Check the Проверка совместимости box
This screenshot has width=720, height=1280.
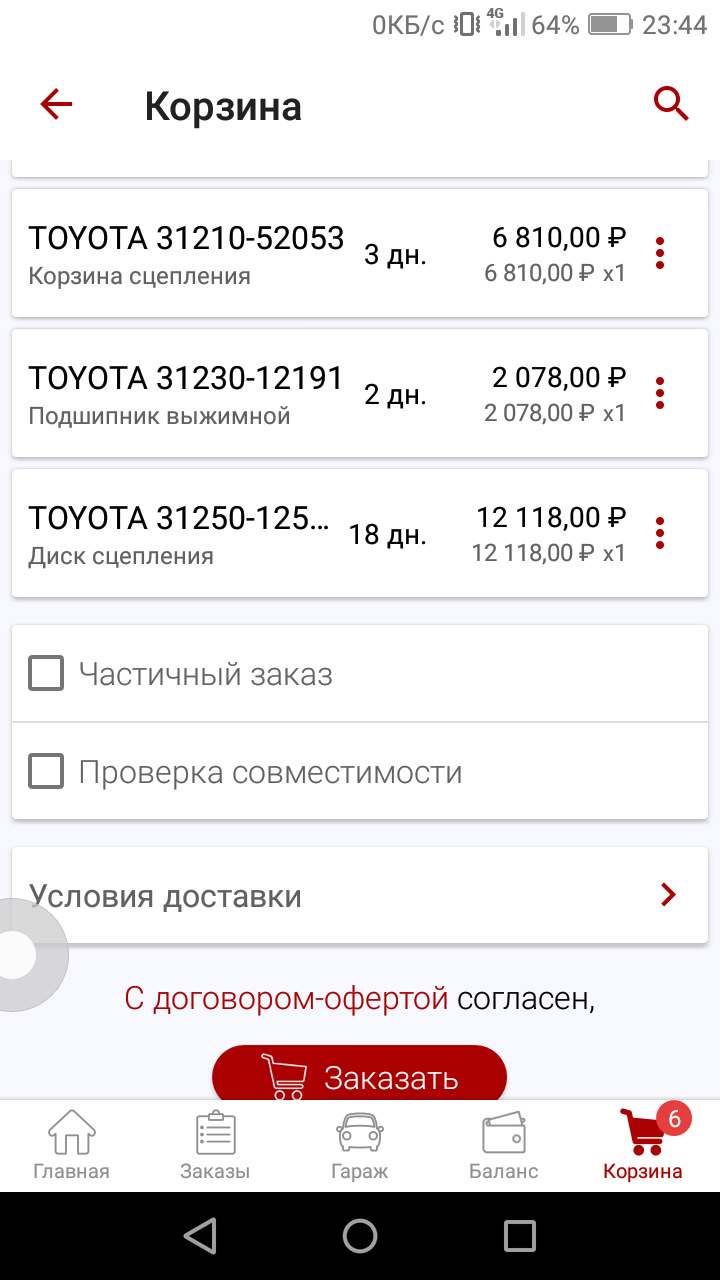pyautogui.click(x=46, y=772)
